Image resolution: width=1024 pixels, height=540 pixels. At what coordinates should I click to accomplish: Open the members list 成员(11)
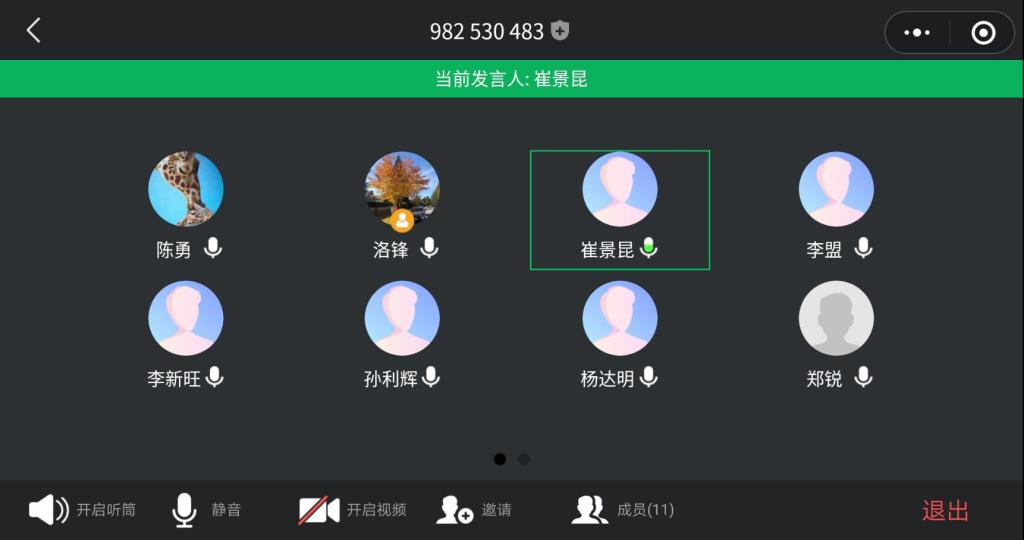coord(622,510)
